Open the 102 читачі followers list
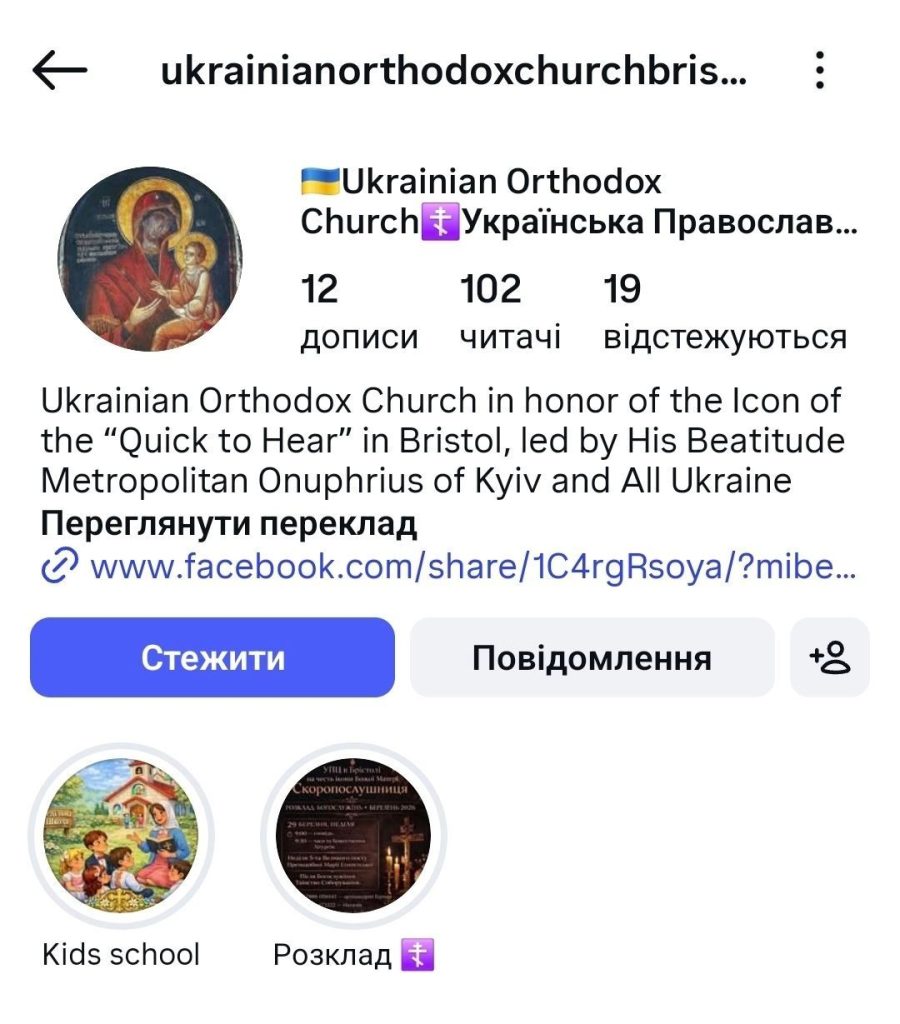Image resolution: width=900 pixels, height=1024 pixels. 510,311
